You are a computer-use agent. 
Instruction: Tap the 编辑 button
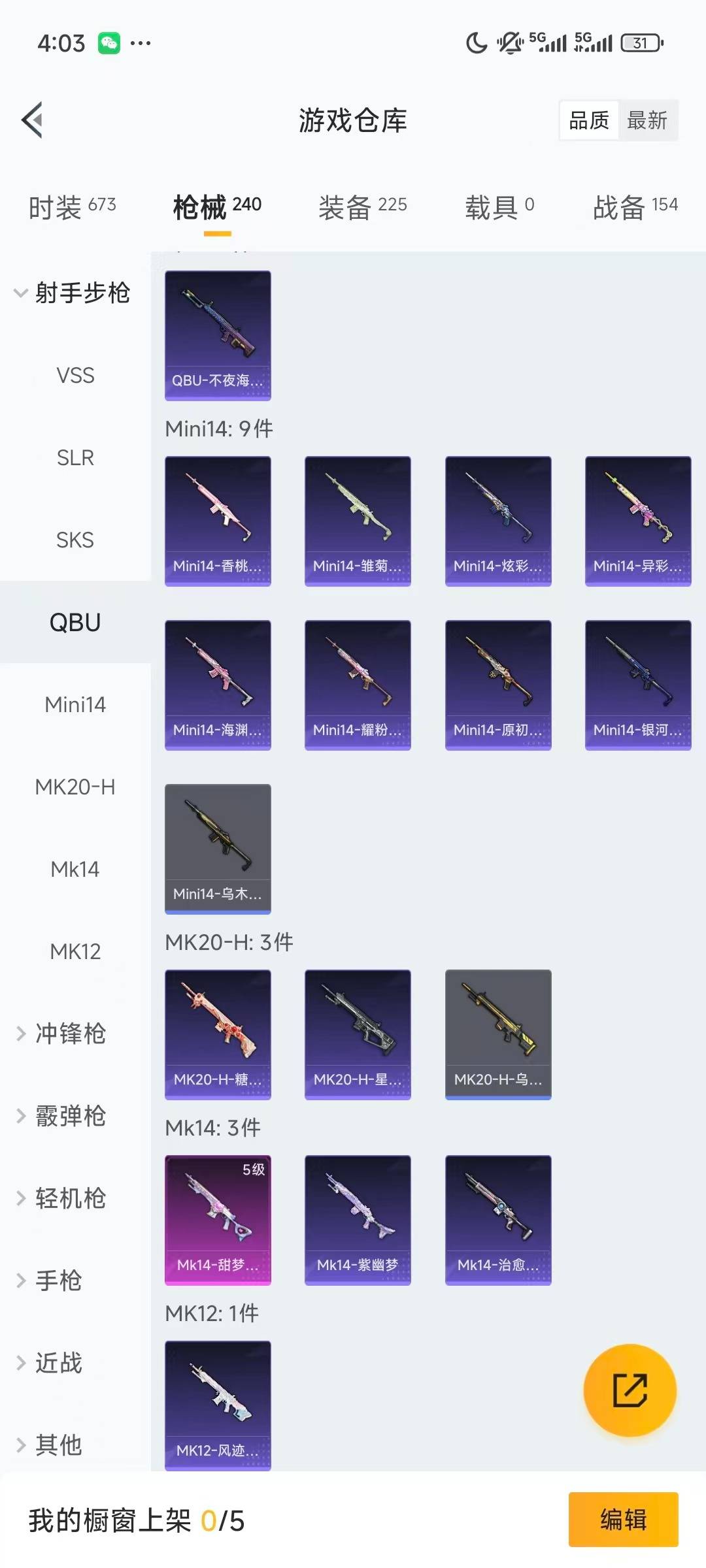click(623, 1519)
